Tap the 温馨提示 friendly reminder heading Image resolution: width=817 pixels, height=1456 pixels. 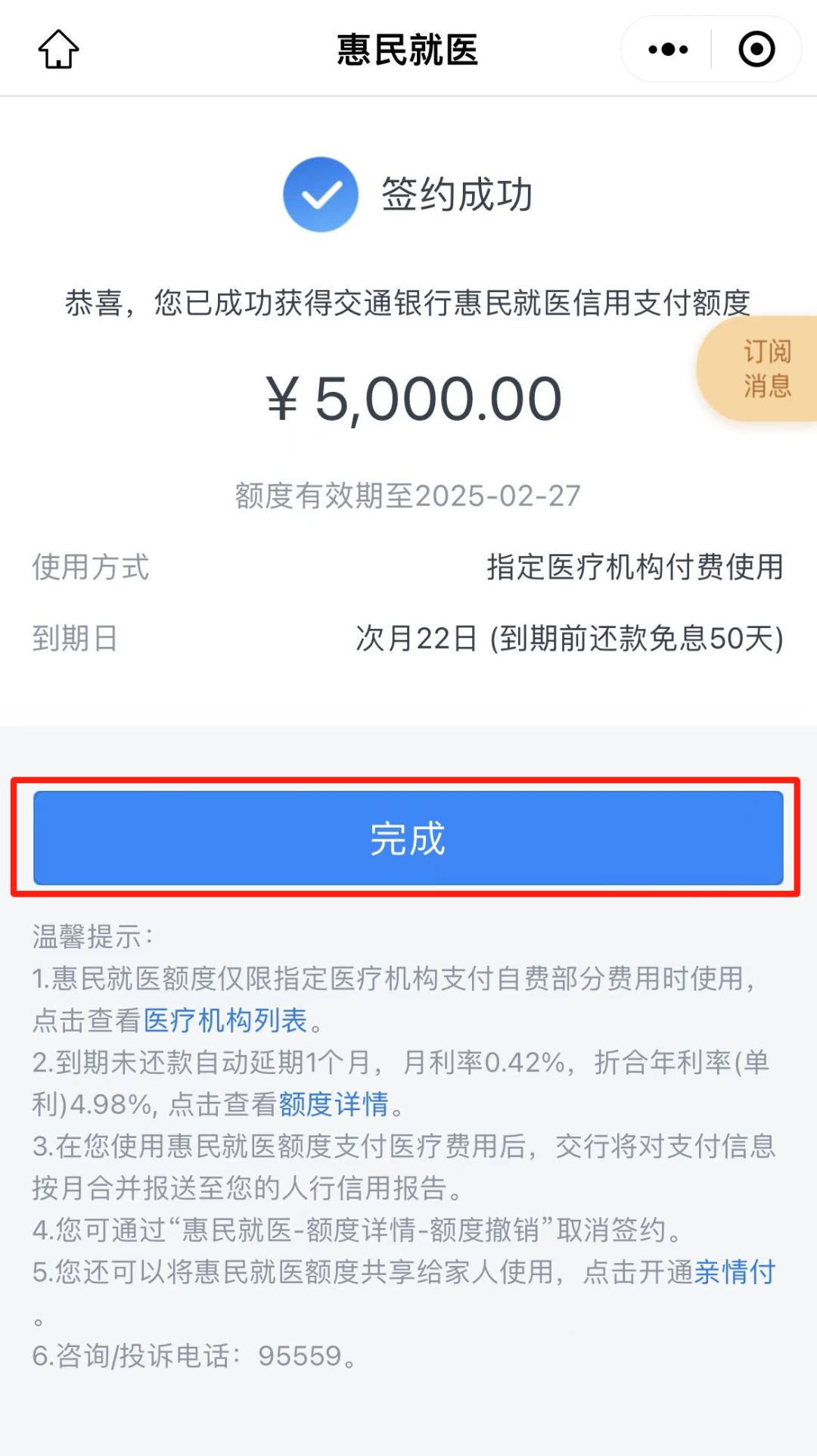tap(91, 935)
